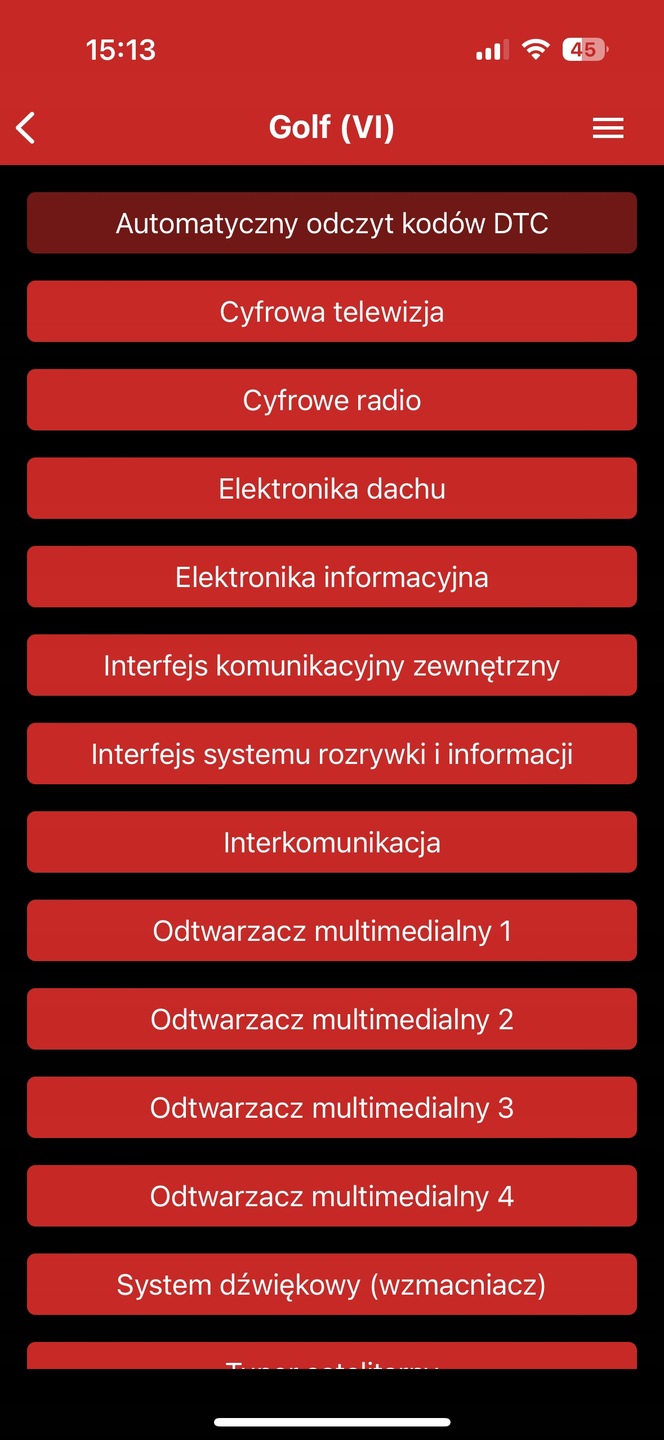
Task: Open Interfejs komunikacyjny zewnętrzny
Action: (x=332, y=666)
